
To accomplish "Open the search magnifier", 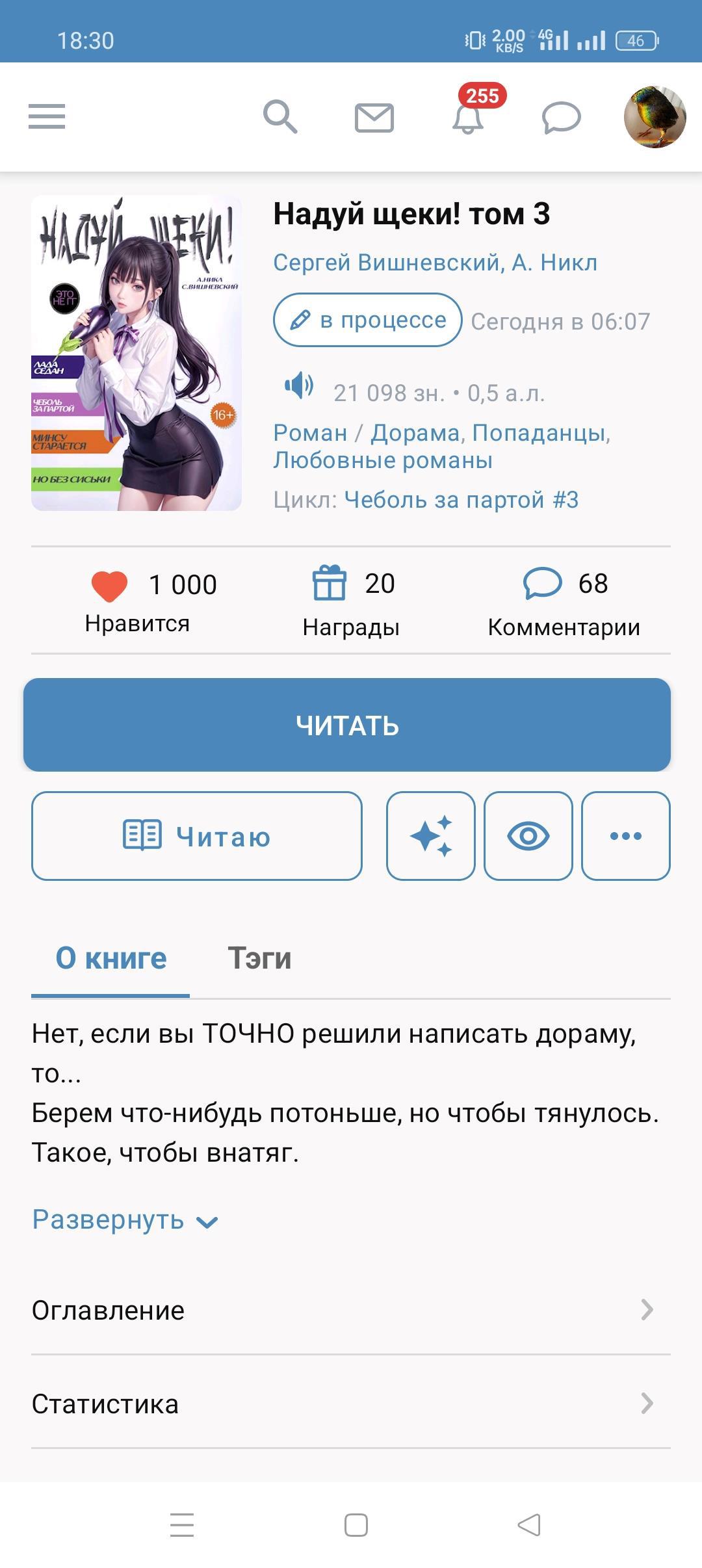I will point(280,117).
